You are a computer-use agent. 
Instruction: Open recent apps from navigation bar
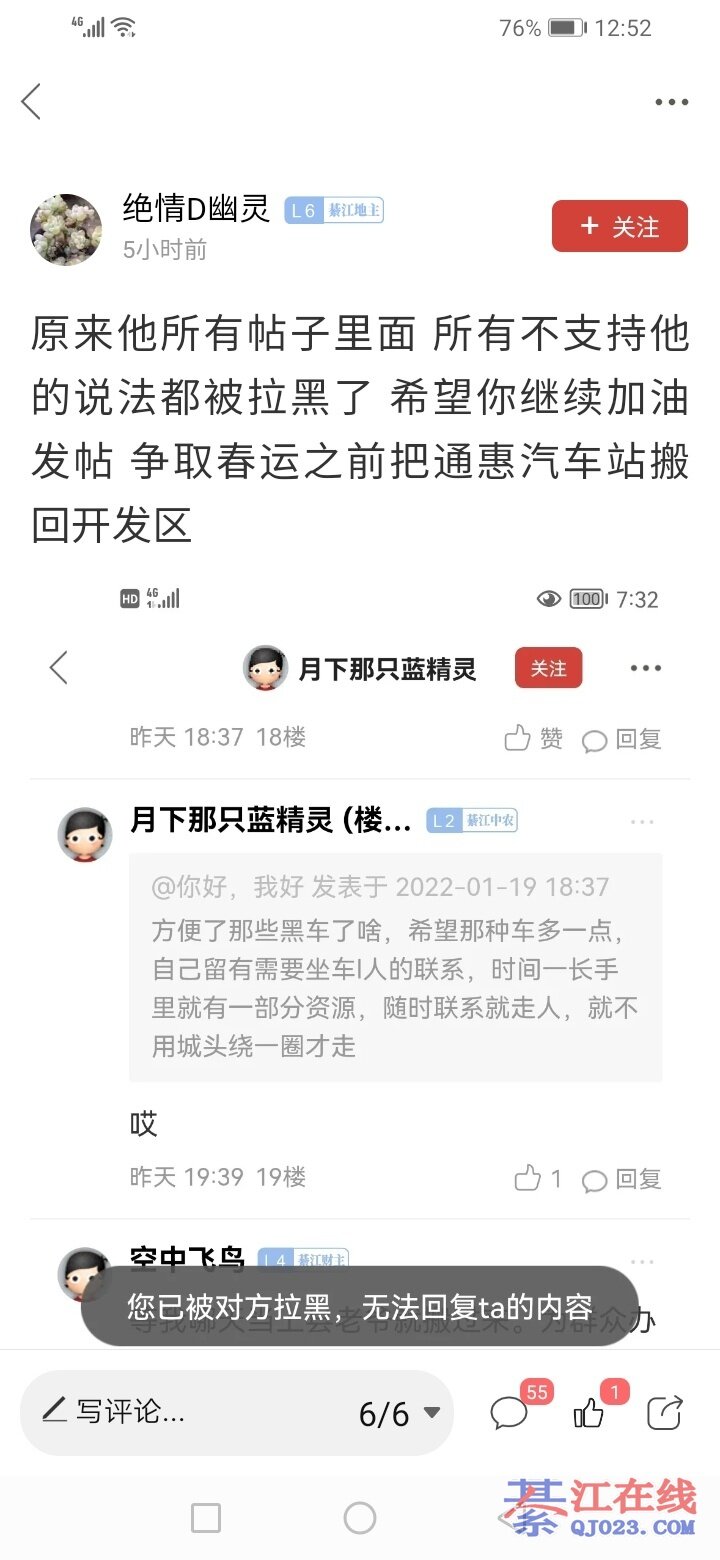click(x=205, y=1518)
